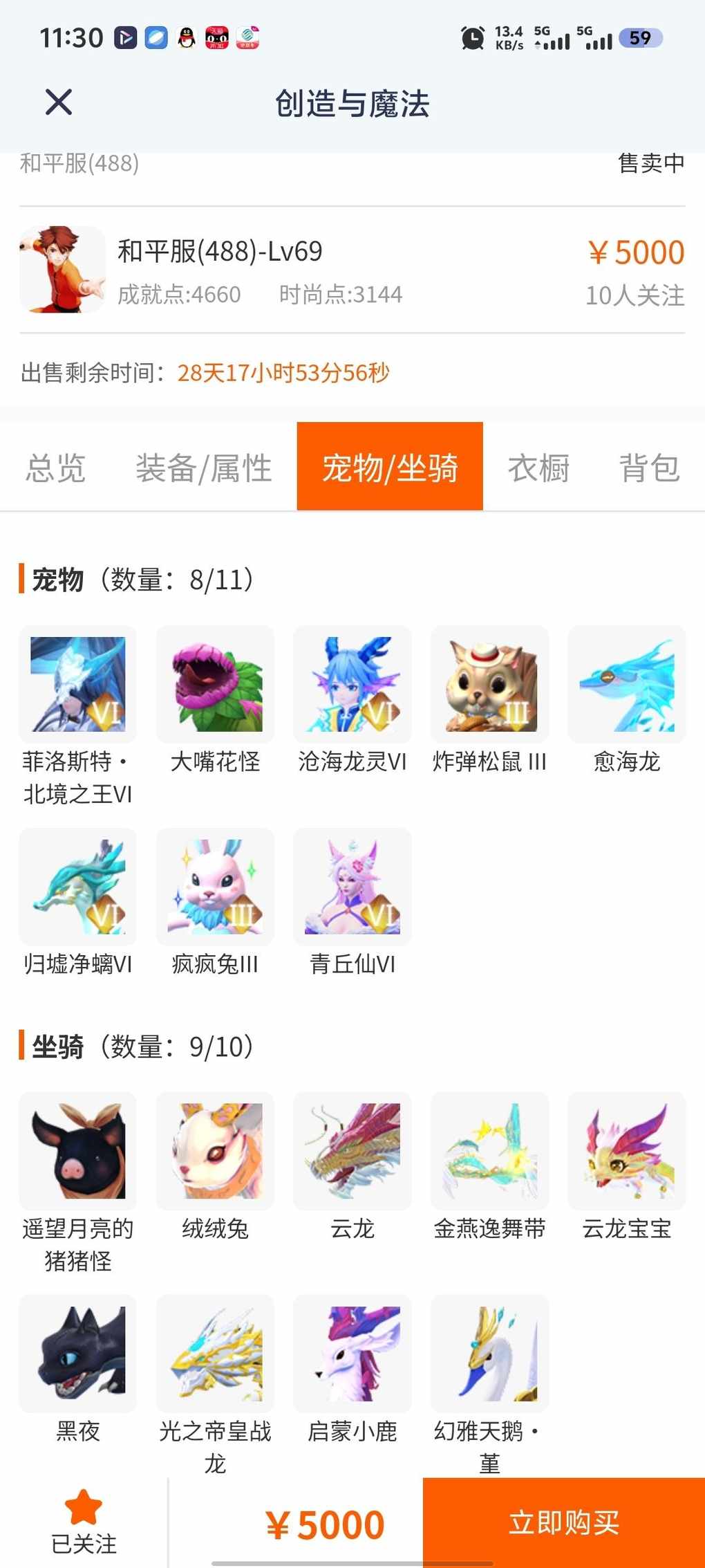Open the 沧海龙灵VI pet tile
705x1568 pixels.
352,685
